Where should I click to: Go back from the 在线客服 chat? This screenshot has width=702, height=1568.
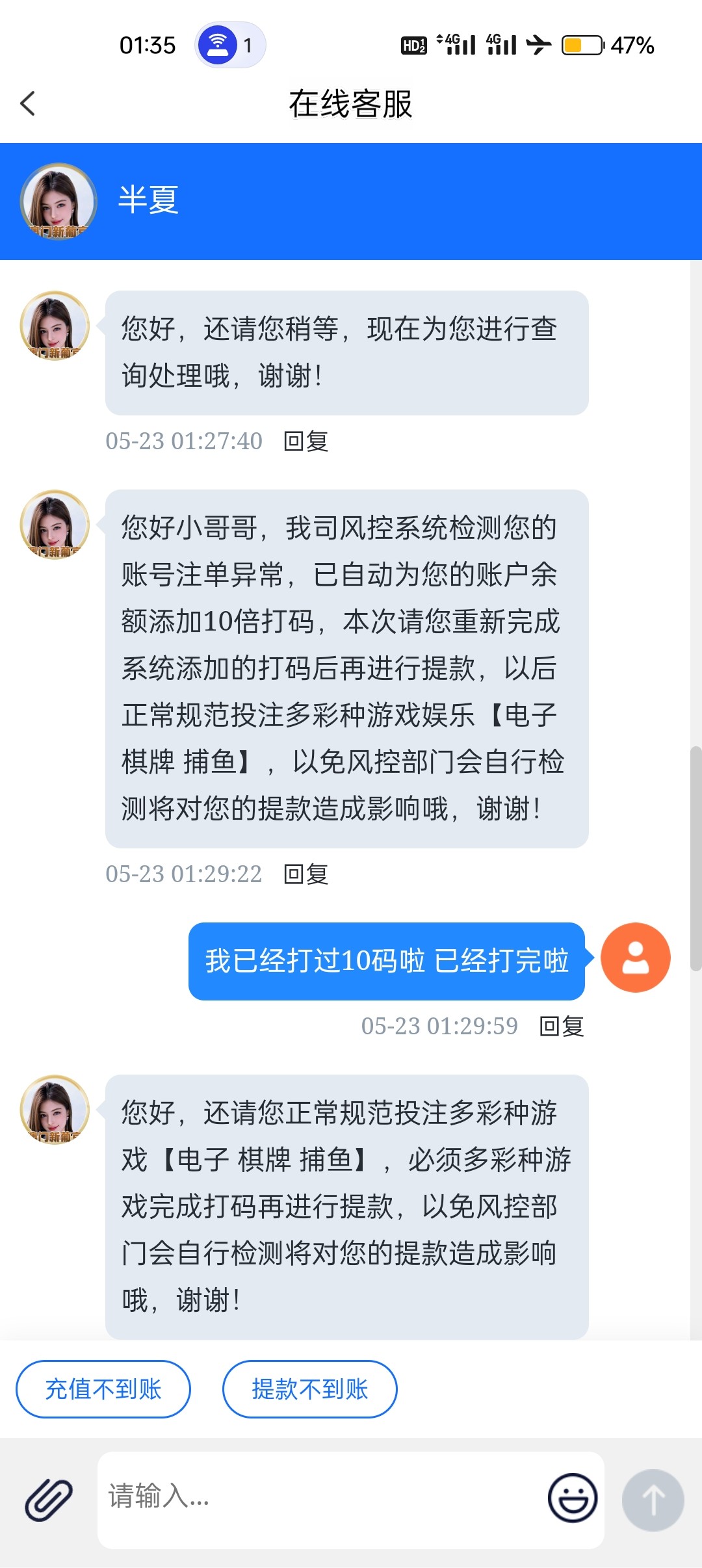(x=27, y=103)
